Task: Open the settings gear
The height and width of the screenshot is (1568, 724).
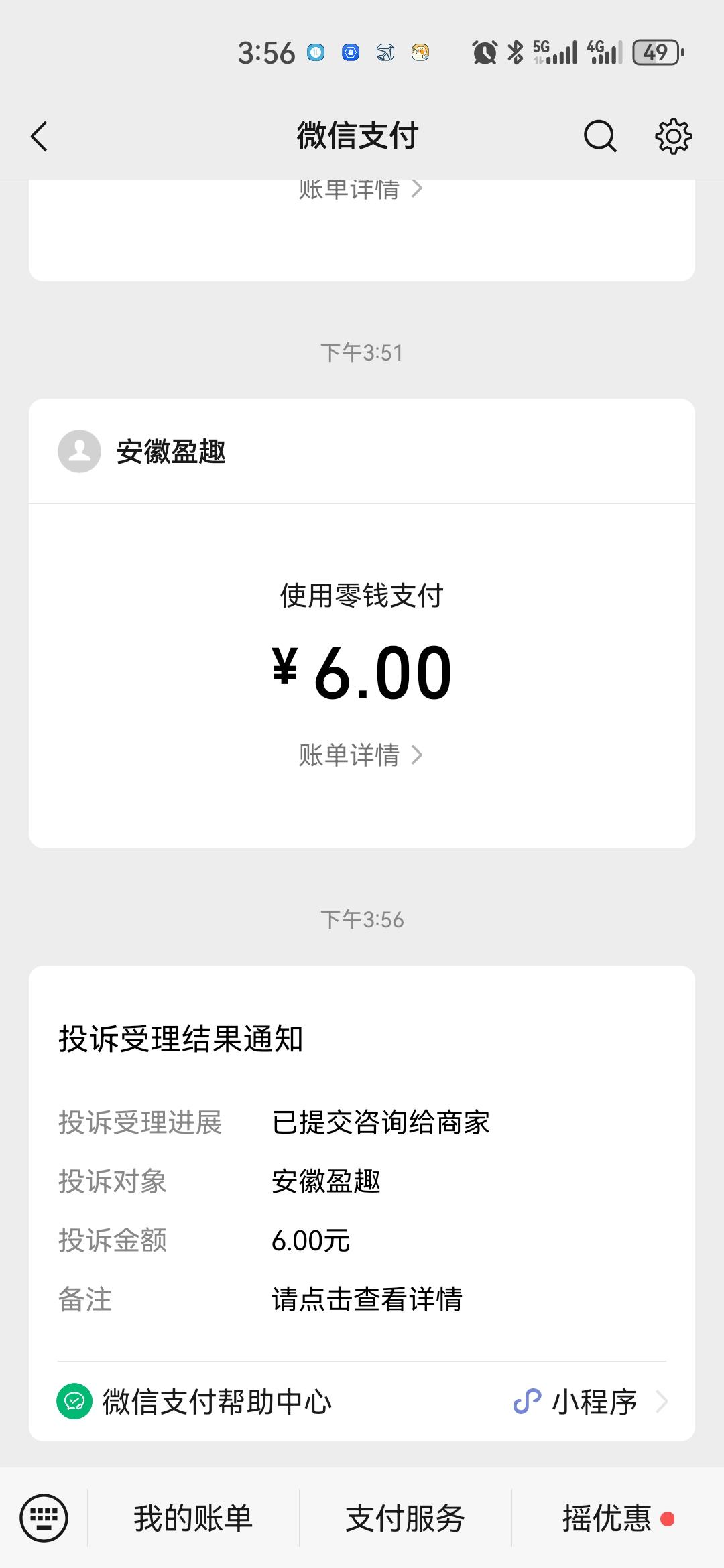Action: click(672, 137)
